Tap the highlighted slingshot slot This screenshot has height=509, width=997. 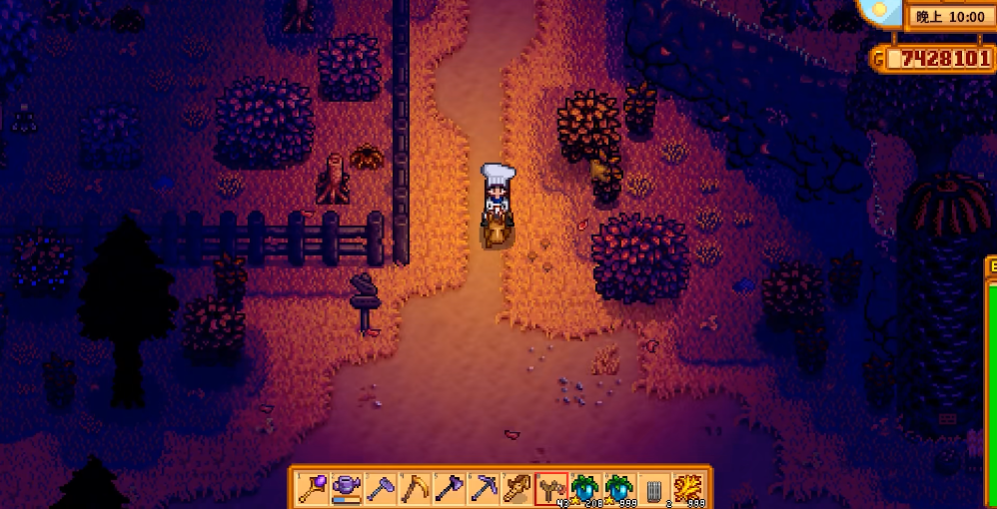(551, 488)
